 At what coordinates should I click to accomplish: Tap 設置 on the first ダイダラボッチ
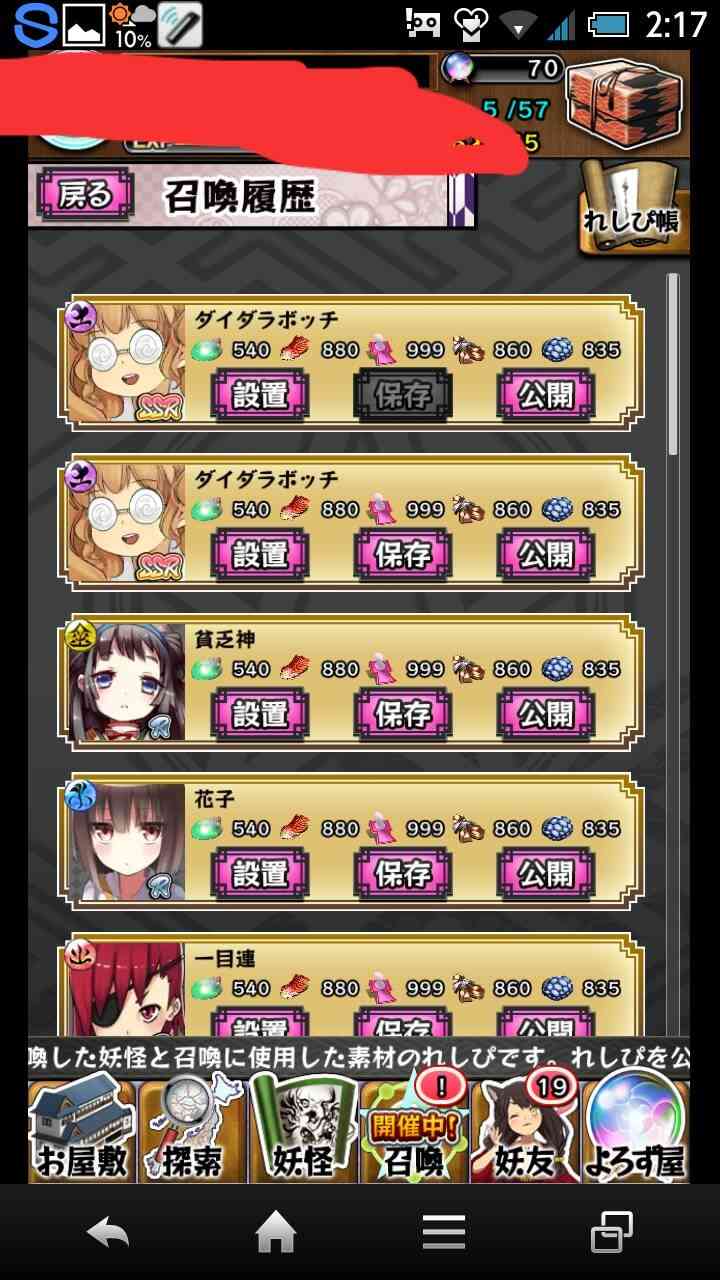coord(260,395)
